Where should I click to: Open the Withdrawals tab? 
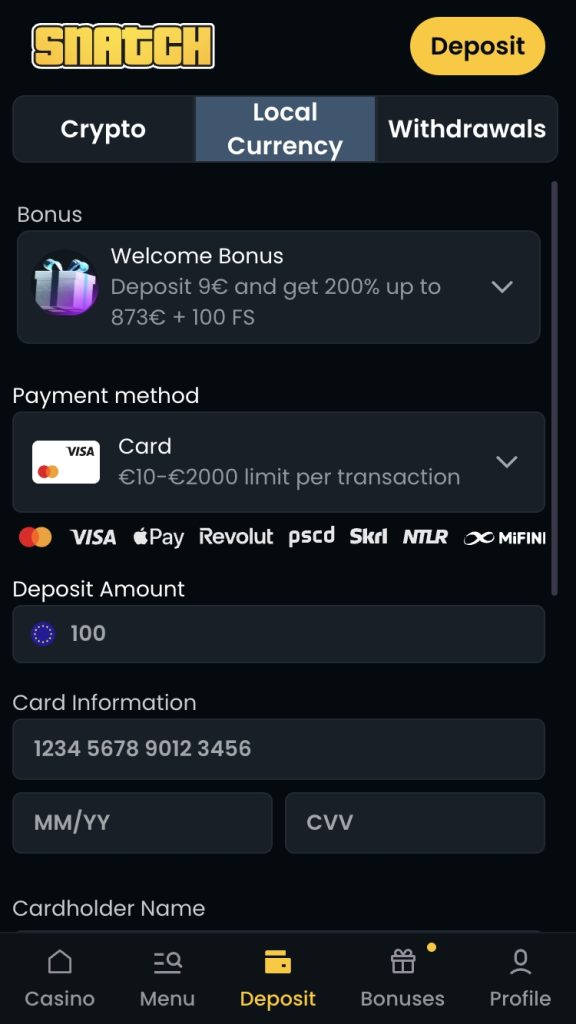467,129
